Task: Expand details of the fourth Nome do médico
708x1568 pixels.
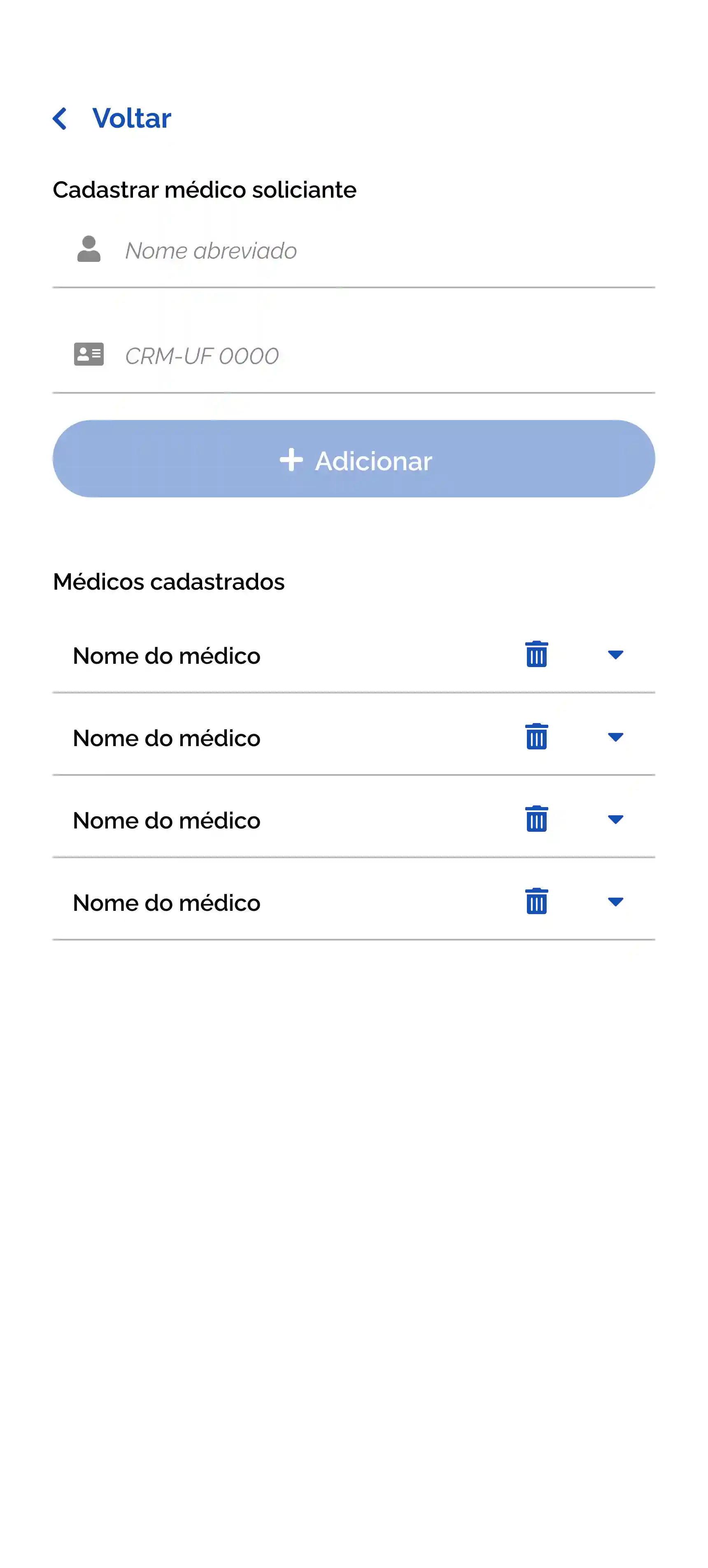Action: [x=616, y=903]
